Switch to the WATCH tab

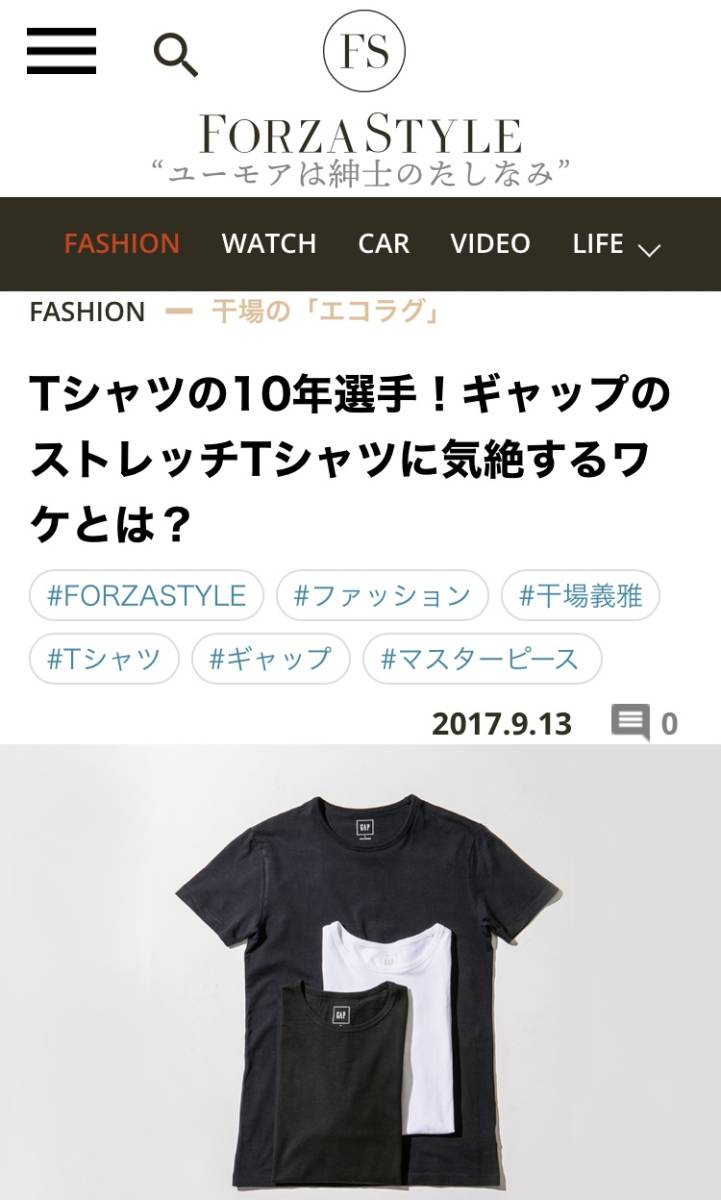pos(269,244)
